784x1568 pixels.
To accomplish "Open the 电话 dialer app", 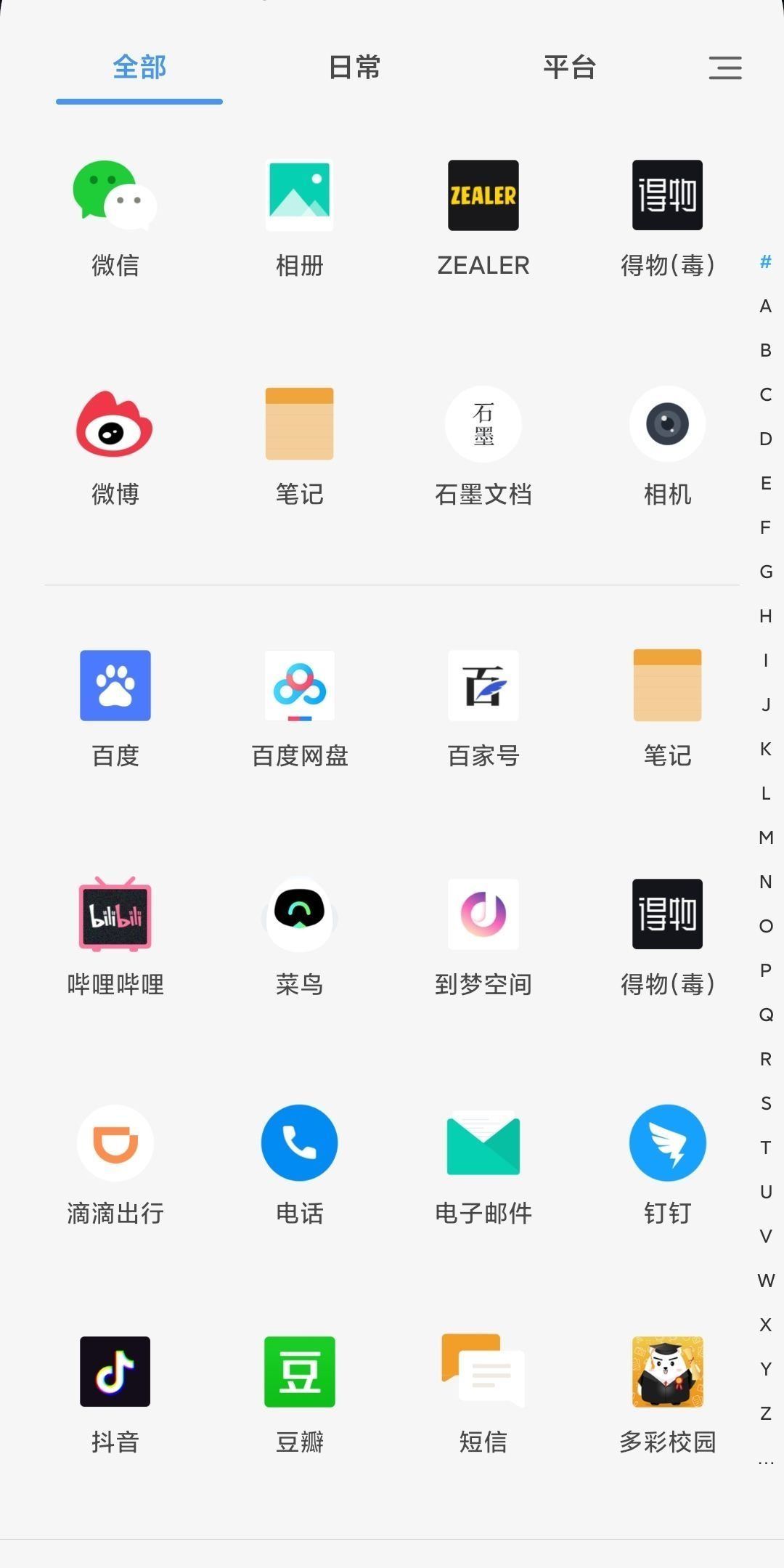I will (x=299, y=1143).
